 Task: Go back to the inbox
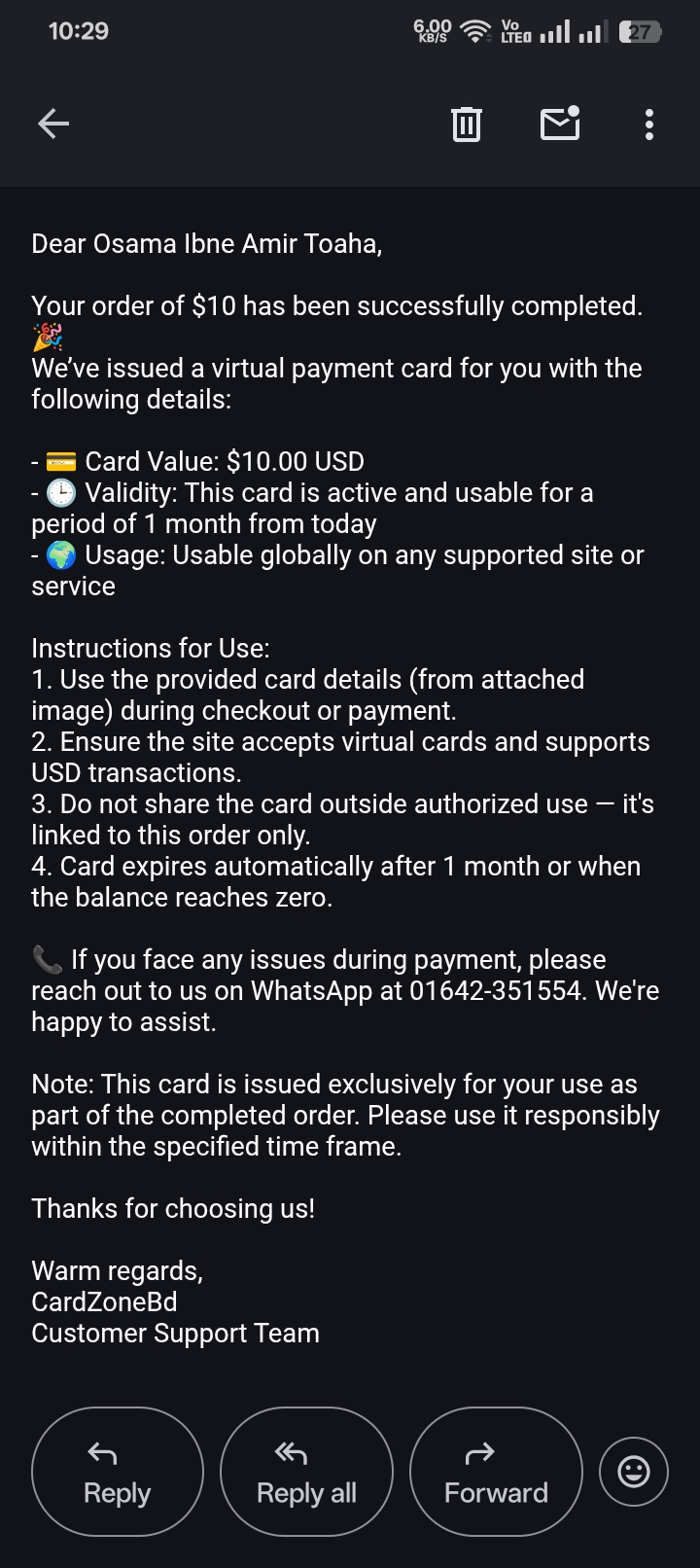[x=53, y=124]
